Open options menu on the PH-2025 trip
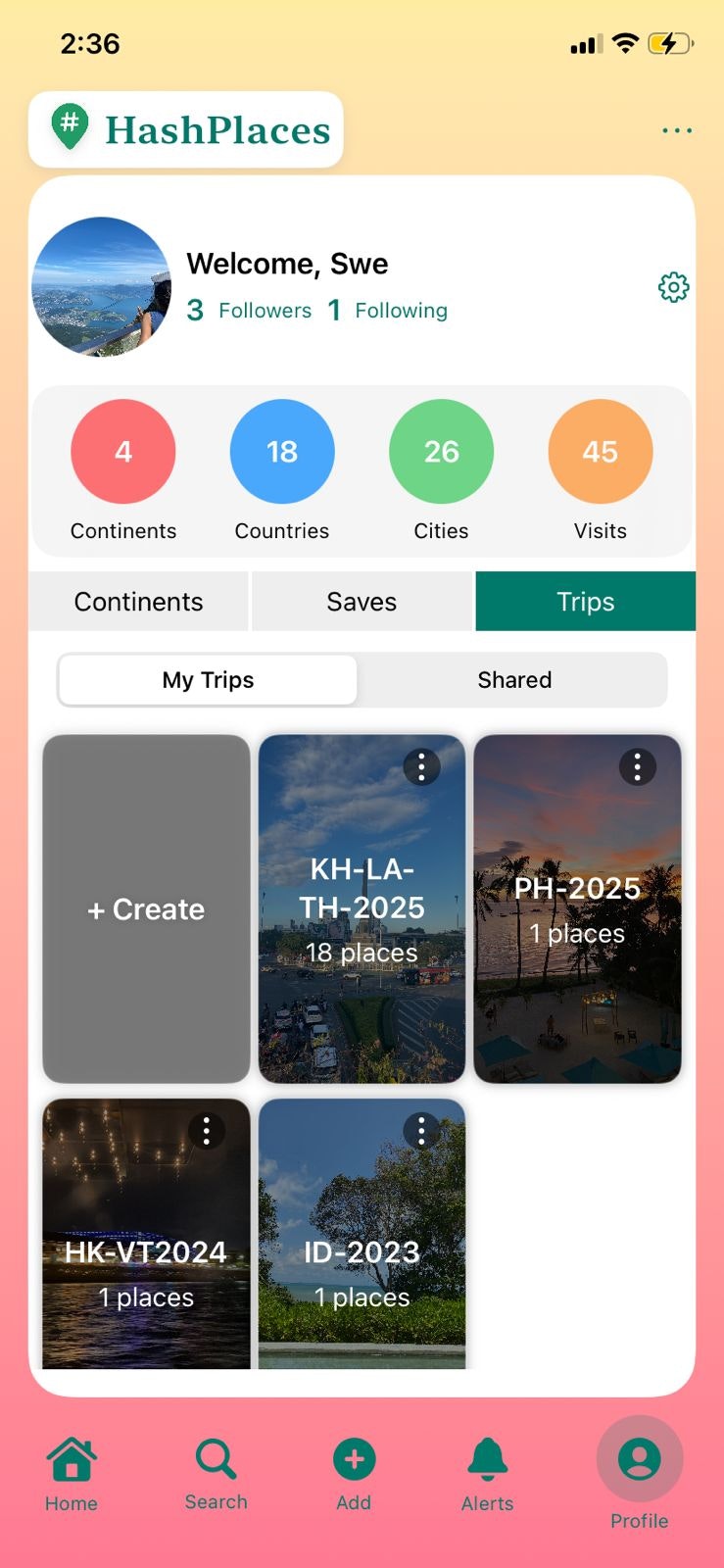The height and width of the screenshot is (1568, 724). click(x=637, y=767)
